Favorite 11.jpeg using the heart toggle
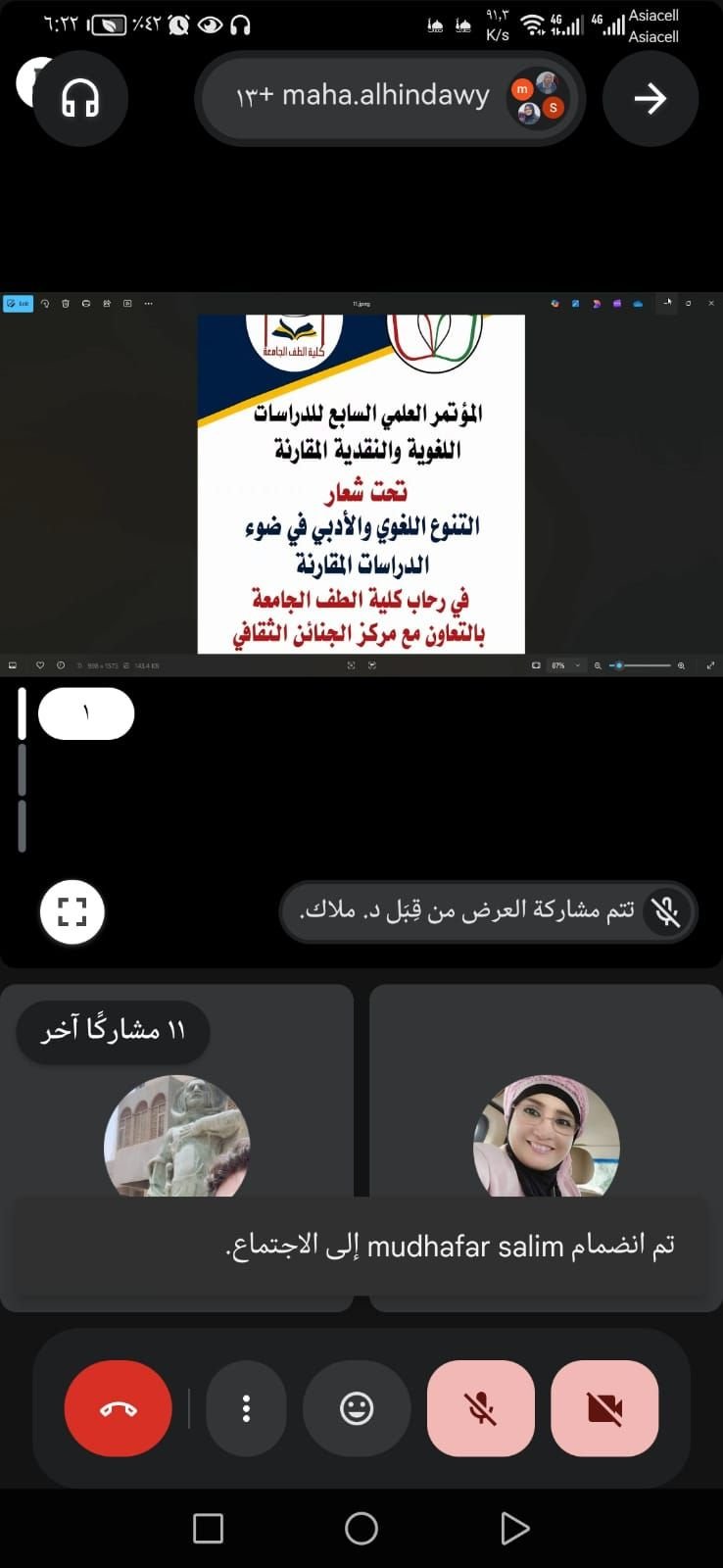 (39, 664)
